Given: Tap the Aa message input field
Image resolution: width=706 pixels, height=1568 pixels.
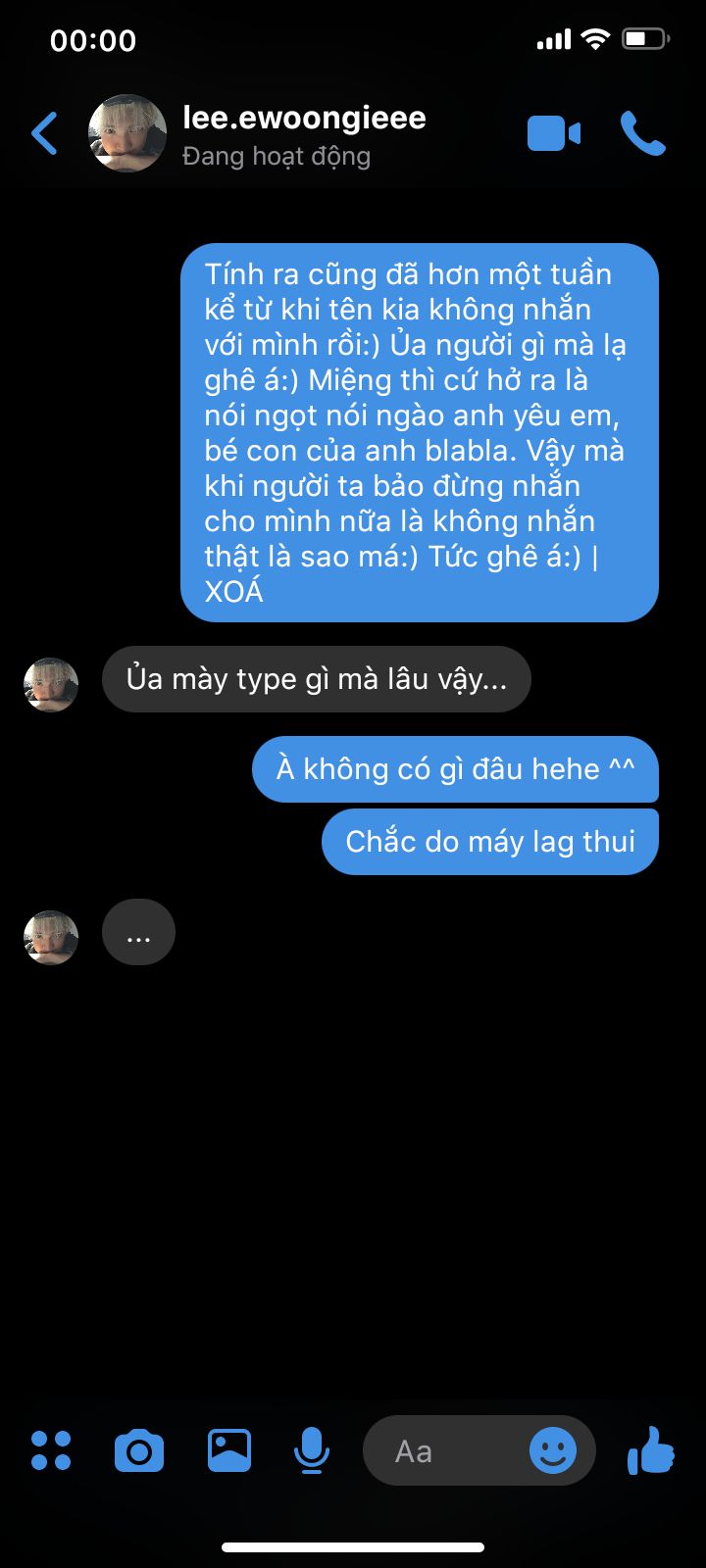Looking at the screenshot, I should [446, 1450].
